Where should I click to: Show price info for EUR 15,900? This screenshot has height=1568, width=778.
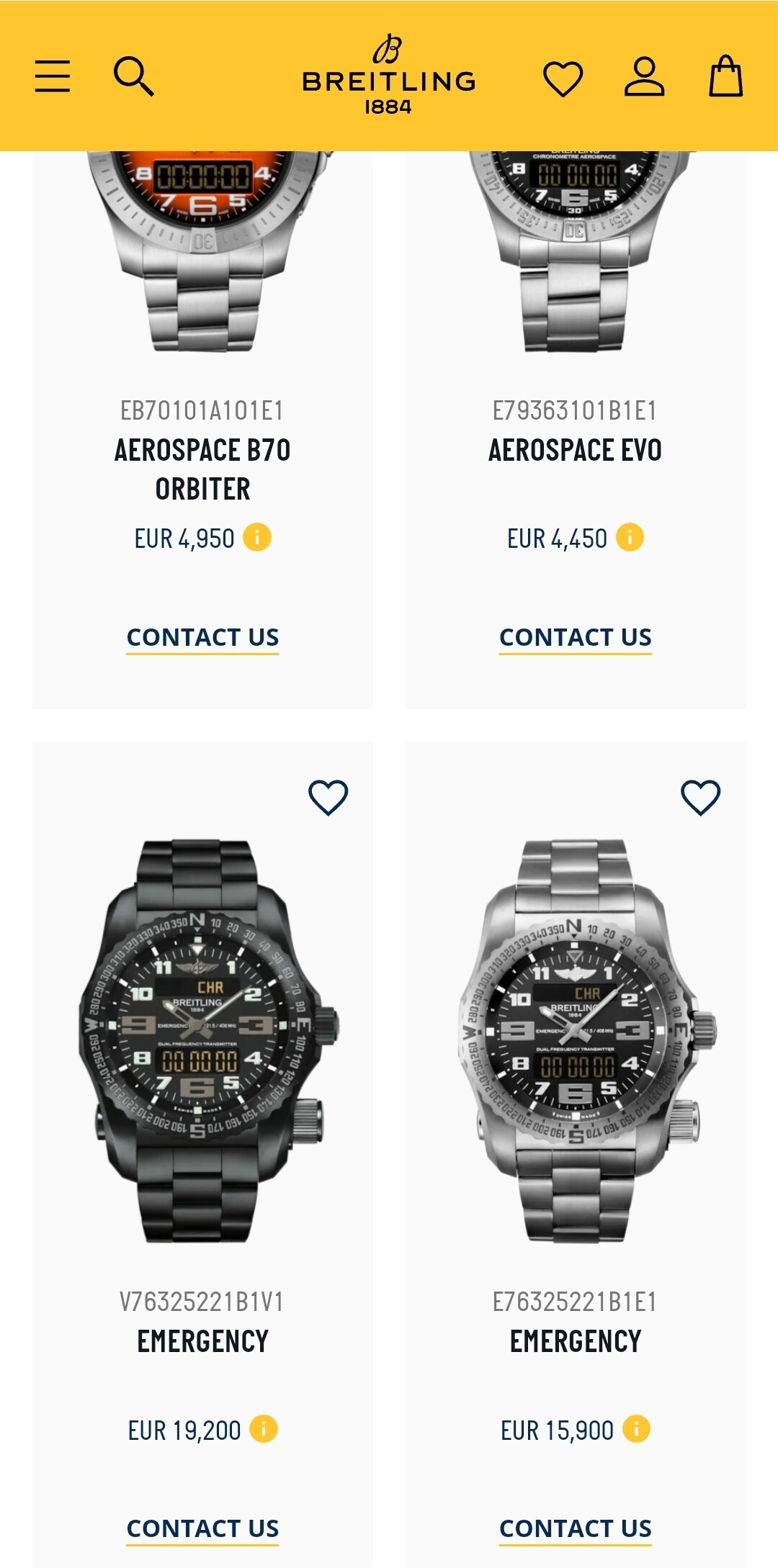pyautogui.click(x=636, y=1428)
